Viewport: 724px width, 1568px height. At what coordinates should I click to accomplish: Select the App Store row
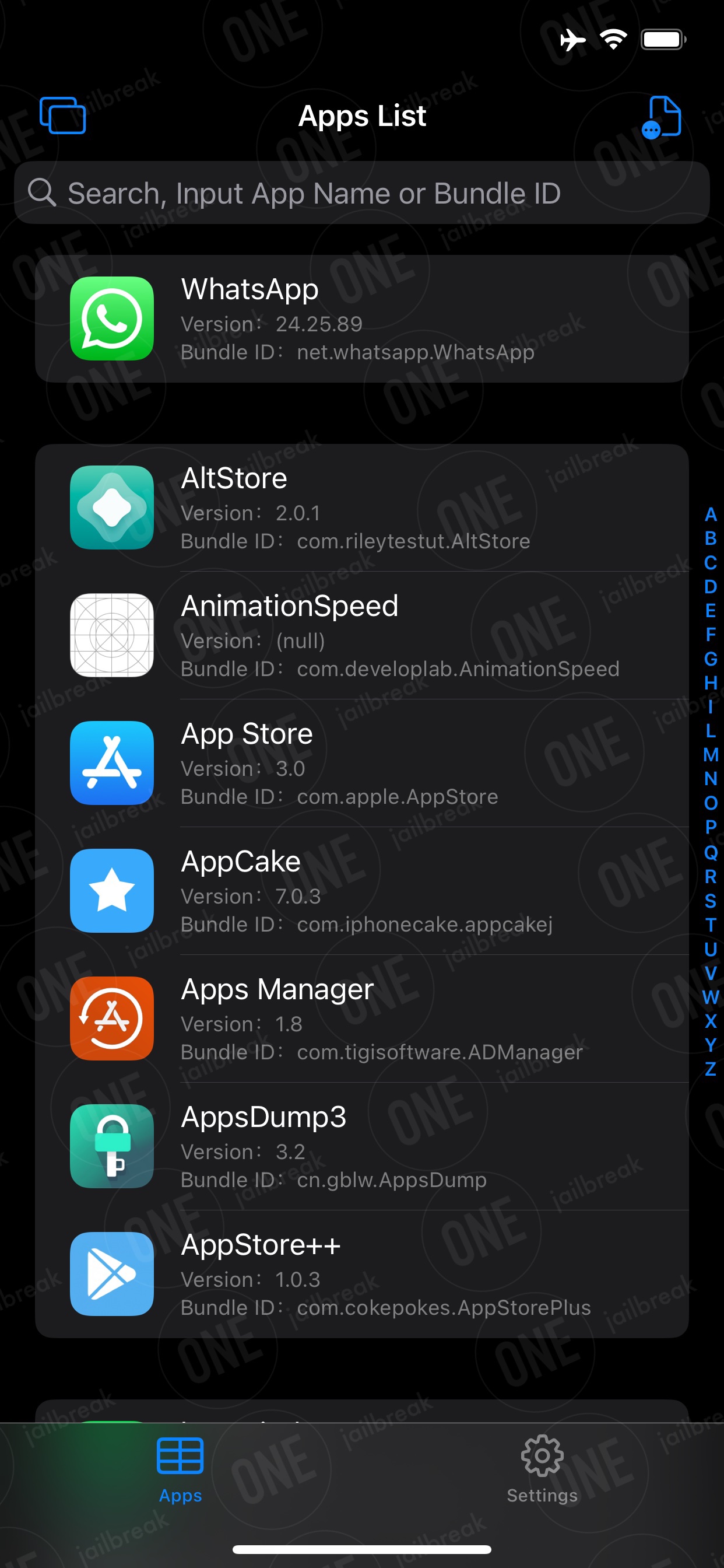(x=362, y=764)
